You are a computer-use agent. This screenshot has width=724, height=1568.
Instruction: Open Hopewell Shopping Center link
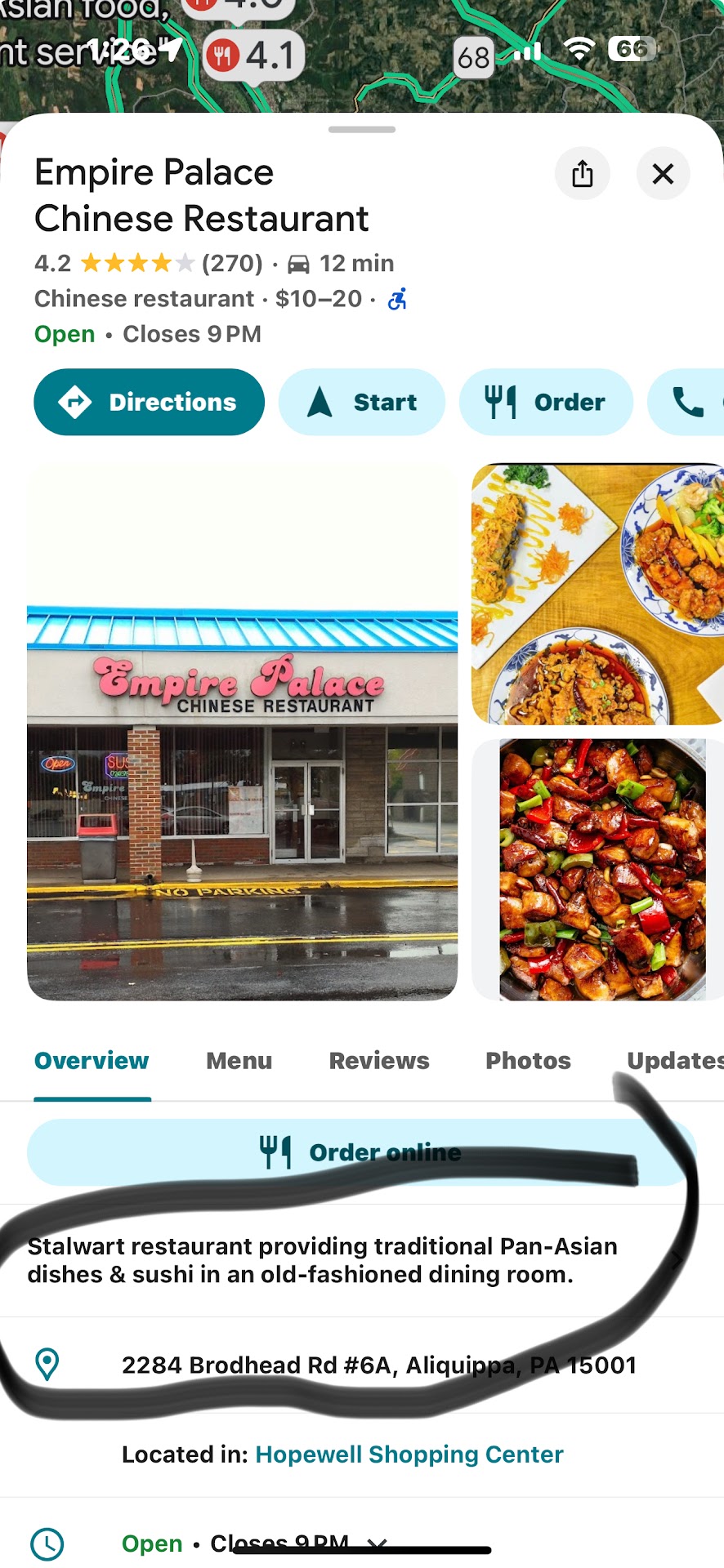click(x=409, y=1454)
